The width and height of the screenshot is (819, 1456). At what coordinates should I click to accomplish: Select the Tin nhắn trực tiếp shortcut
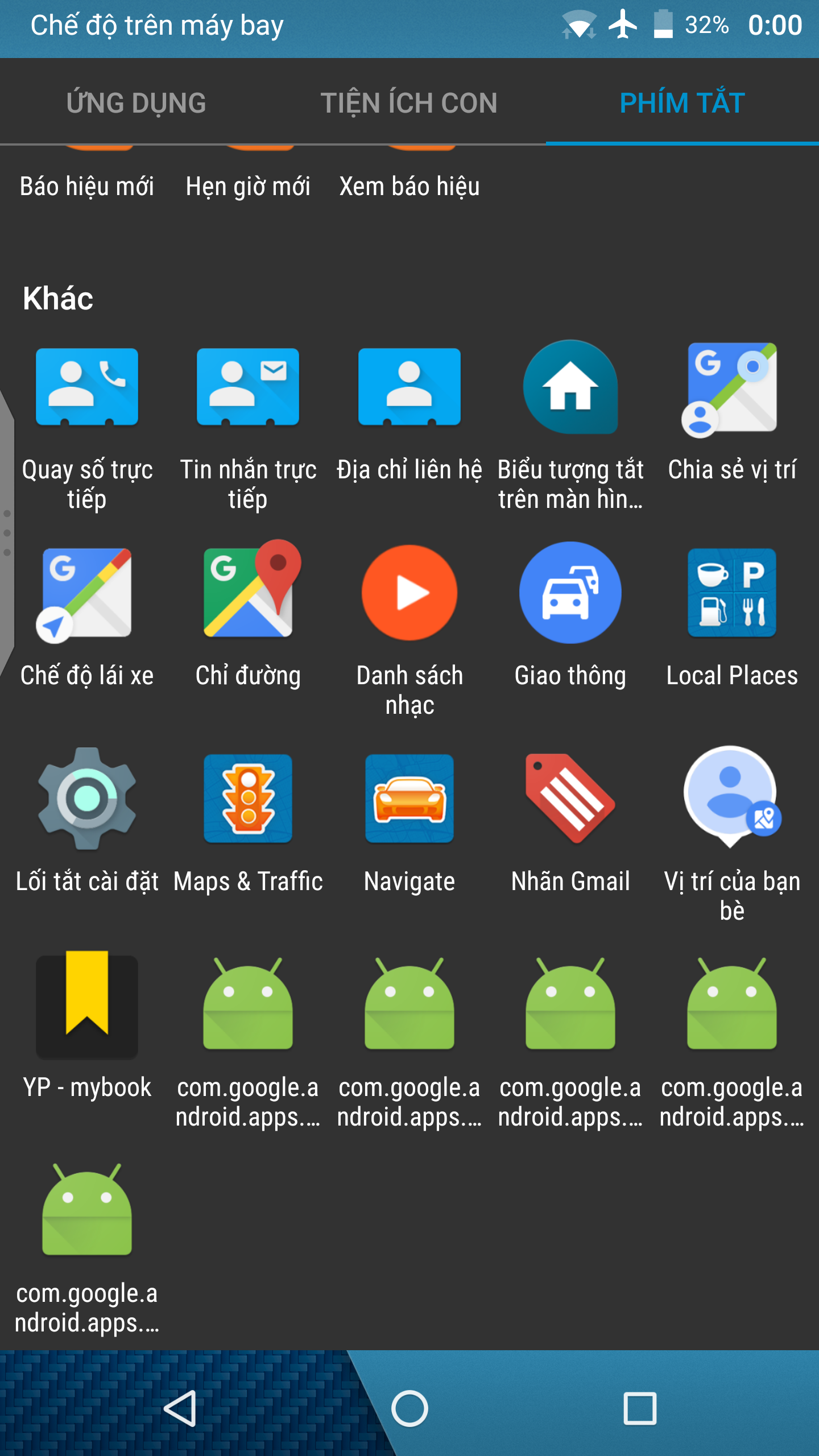tap(248, 427)
